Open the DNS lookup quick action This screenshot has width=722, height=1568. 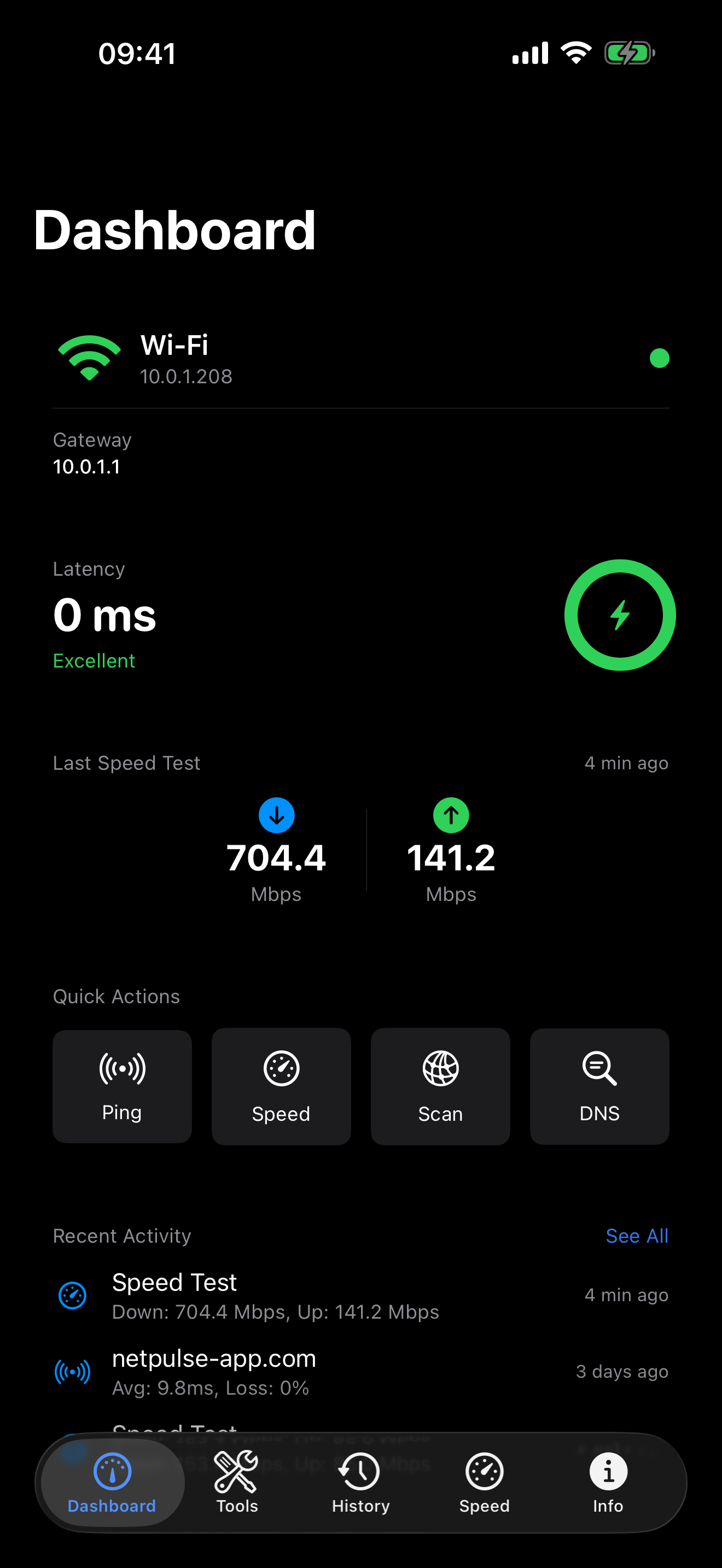[x=599, y=1086]
